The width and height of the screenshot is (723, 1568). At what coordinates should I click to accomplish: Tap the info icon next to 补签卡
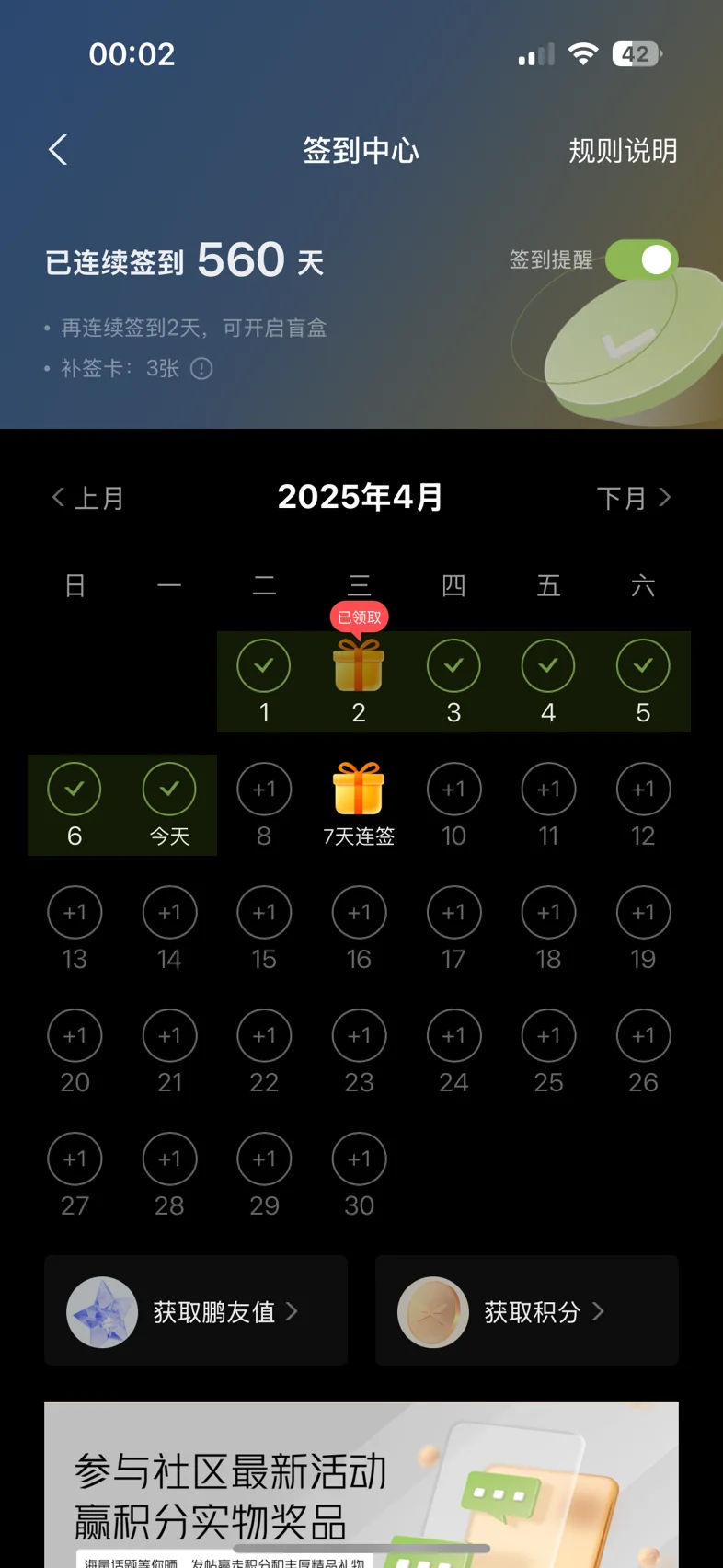point(201,369)
